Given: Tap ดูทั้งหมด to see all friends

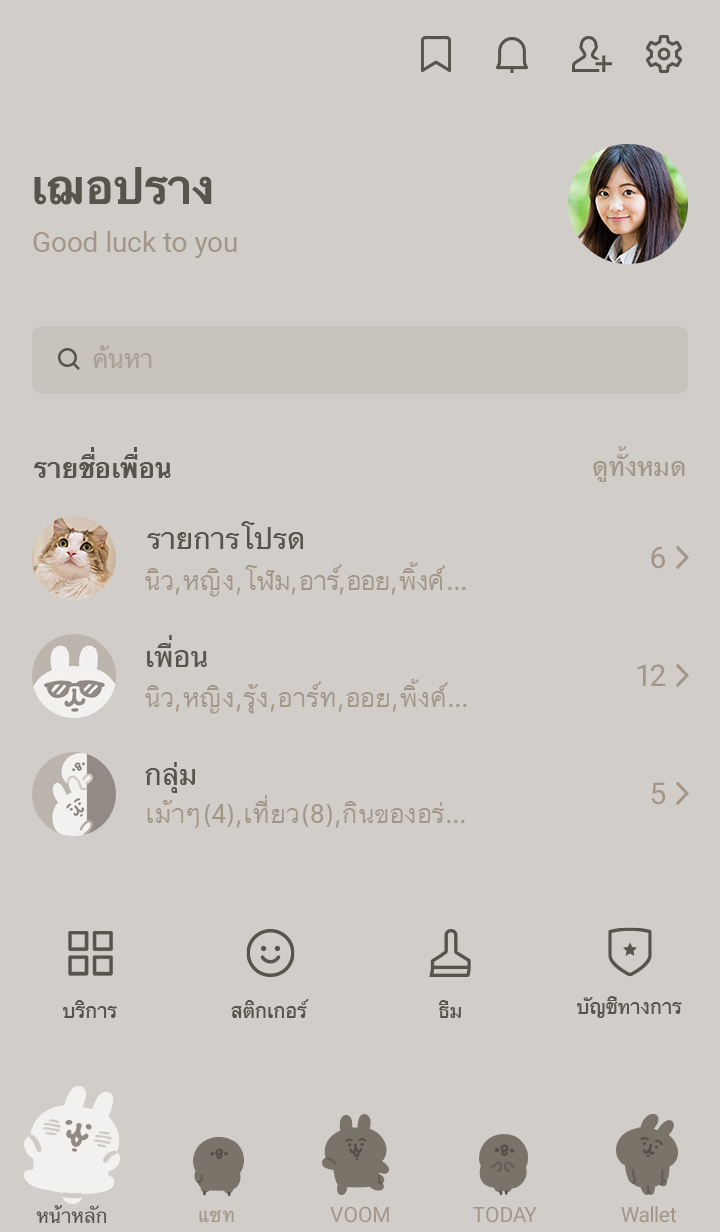Looking at the screenshot, I should pos(638,468).
